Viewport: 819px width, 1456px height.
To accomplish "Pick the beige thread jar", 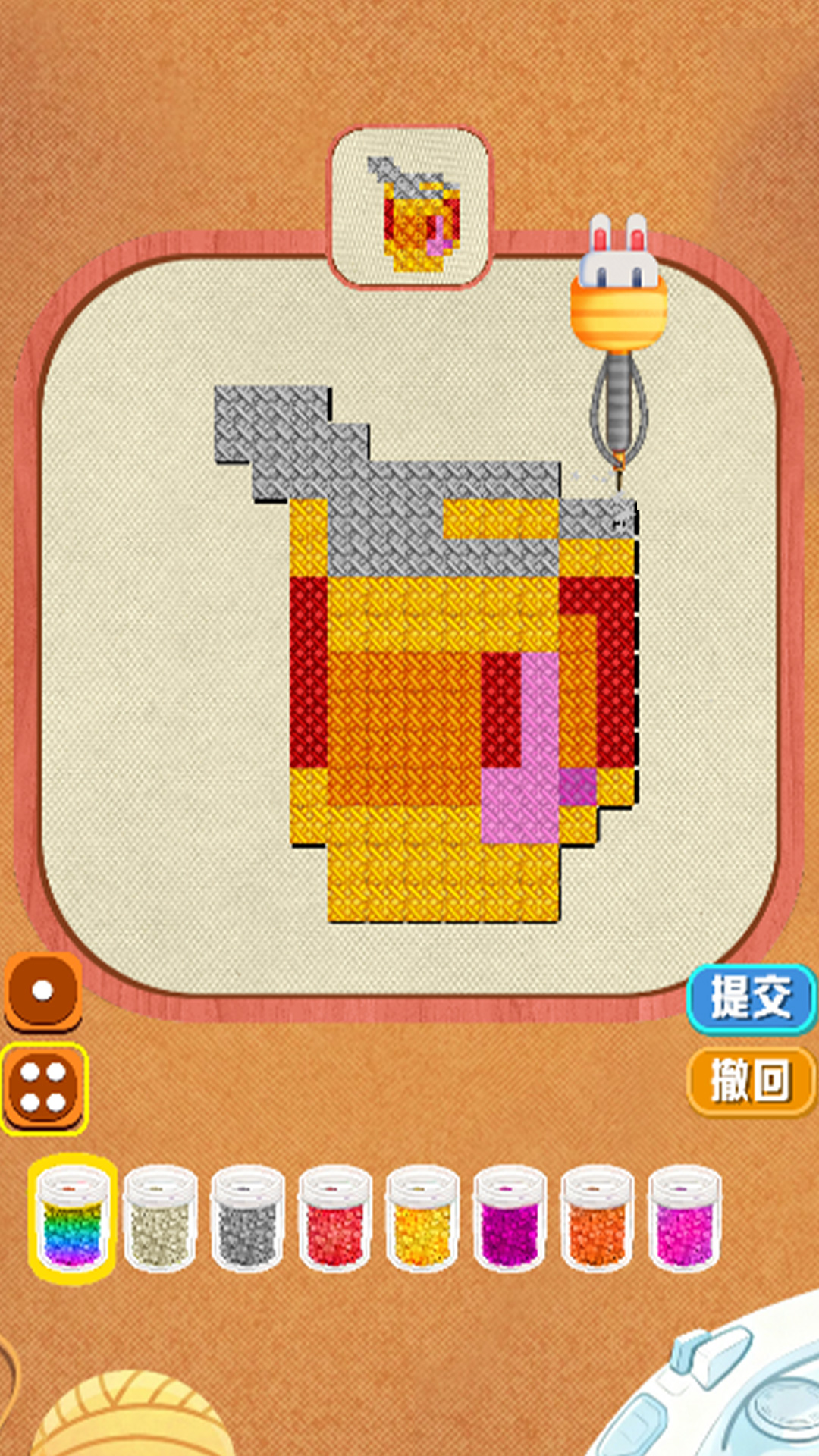I will point(160,1219).
